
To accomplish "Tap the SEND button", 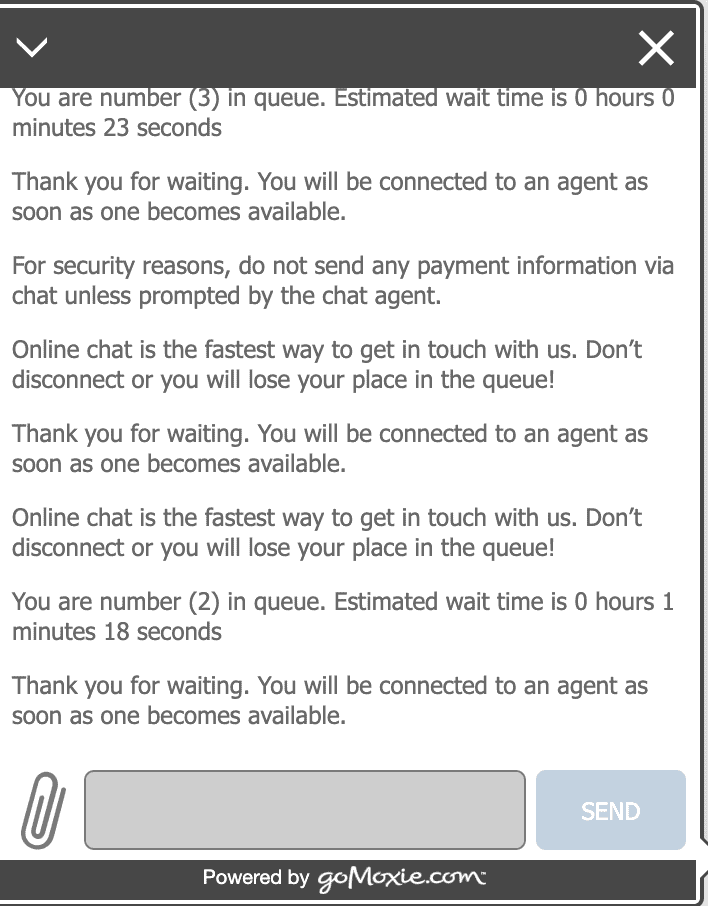I will pos(610,810).
